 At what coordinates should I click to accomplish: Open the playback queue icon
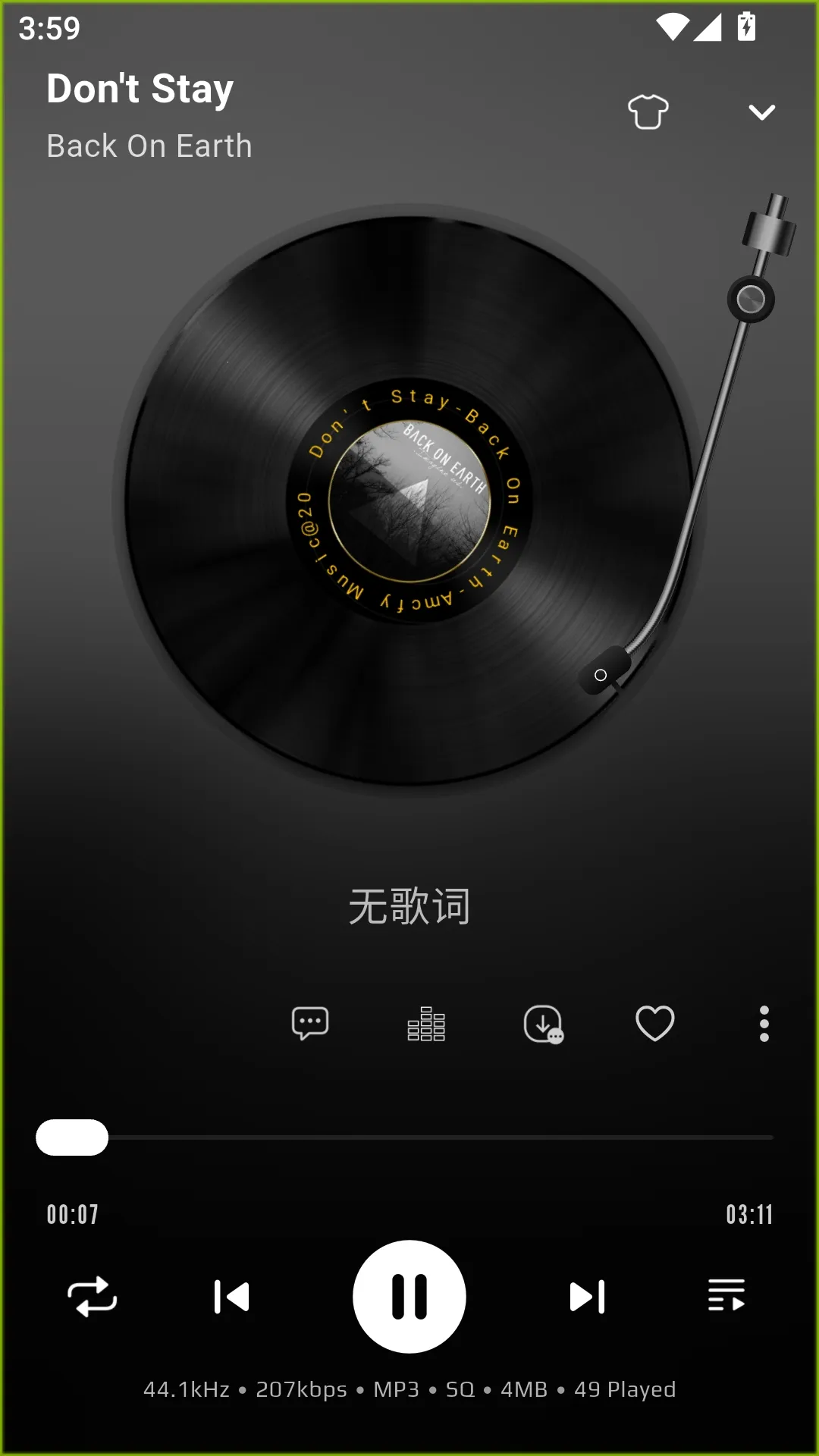coord(726,1297)
